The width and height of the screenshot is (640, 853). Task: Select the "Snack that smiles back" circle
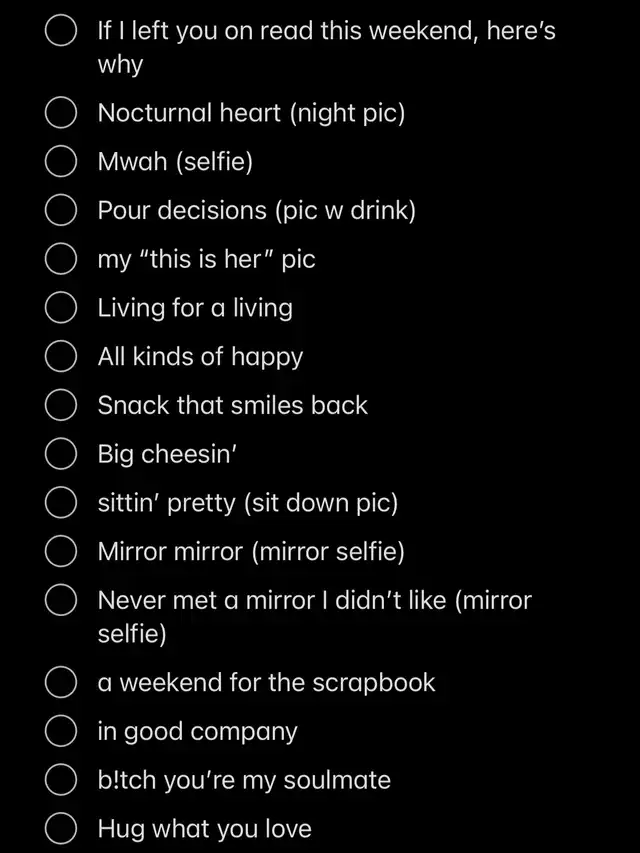click(x=62, y=405)
